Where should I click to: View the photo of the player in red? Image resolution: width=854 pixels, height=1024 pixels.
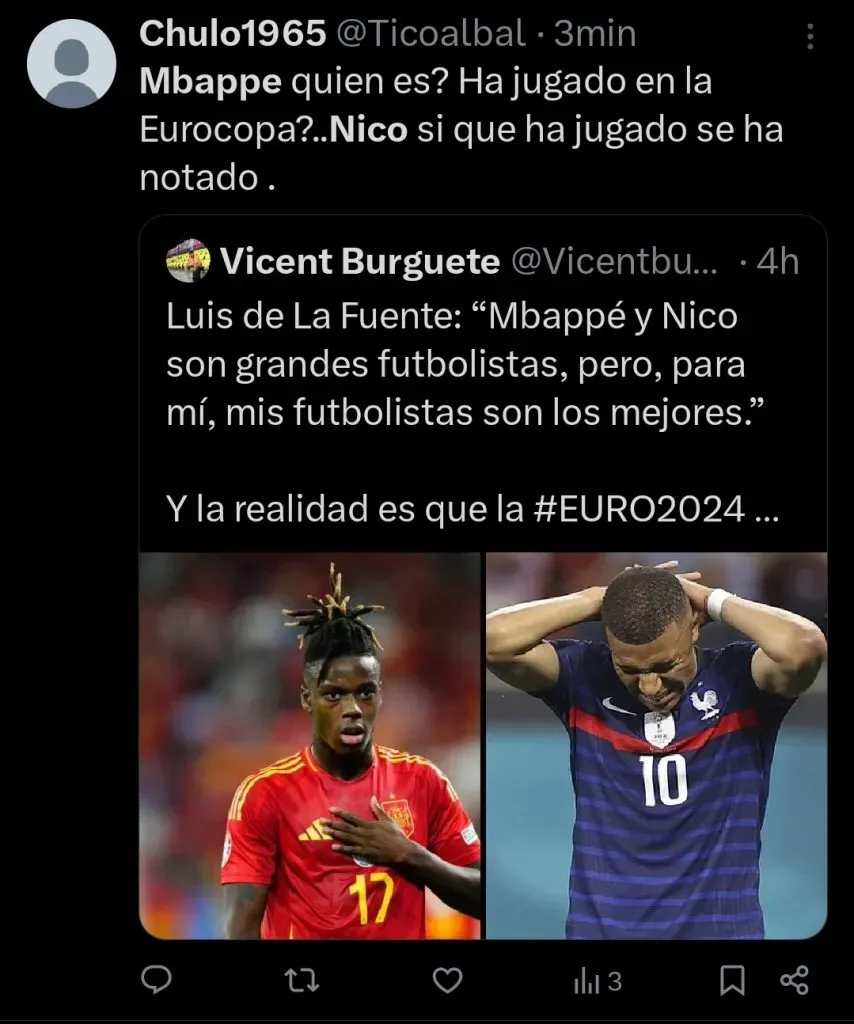tap(310, 745)
